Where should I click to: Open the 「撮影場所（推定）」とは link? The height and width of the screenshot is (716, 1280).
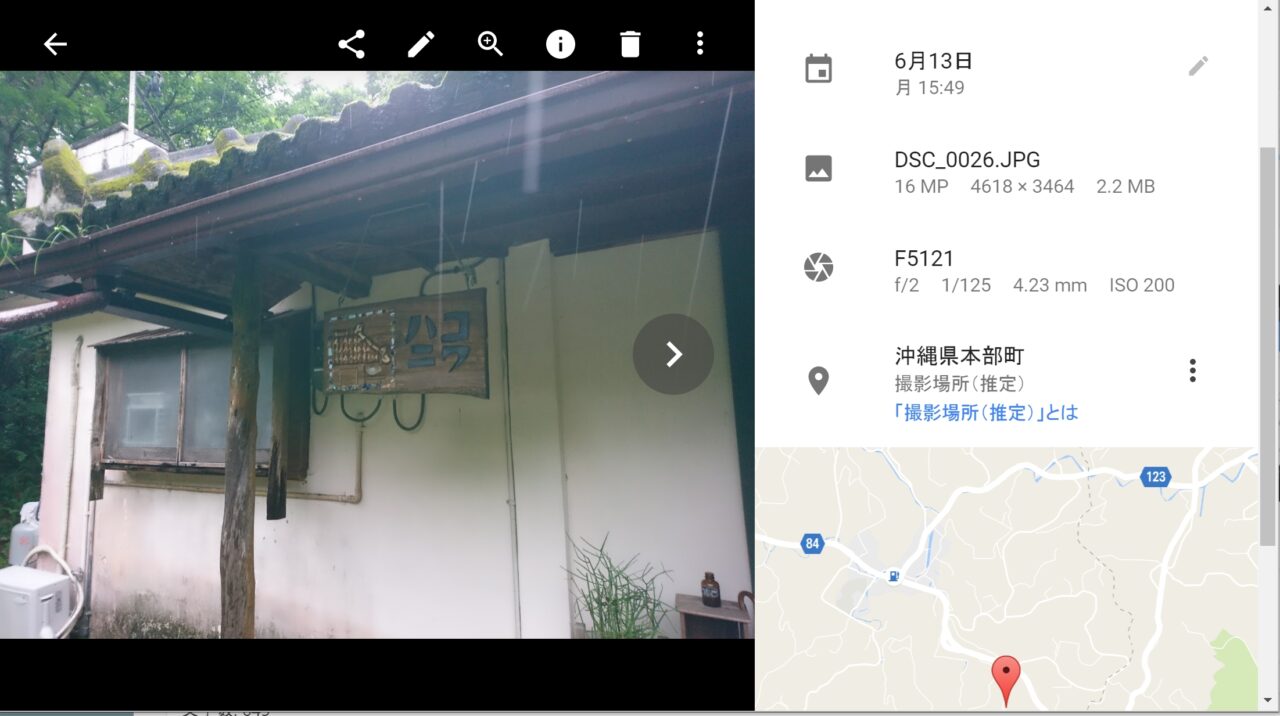point(986,412)
